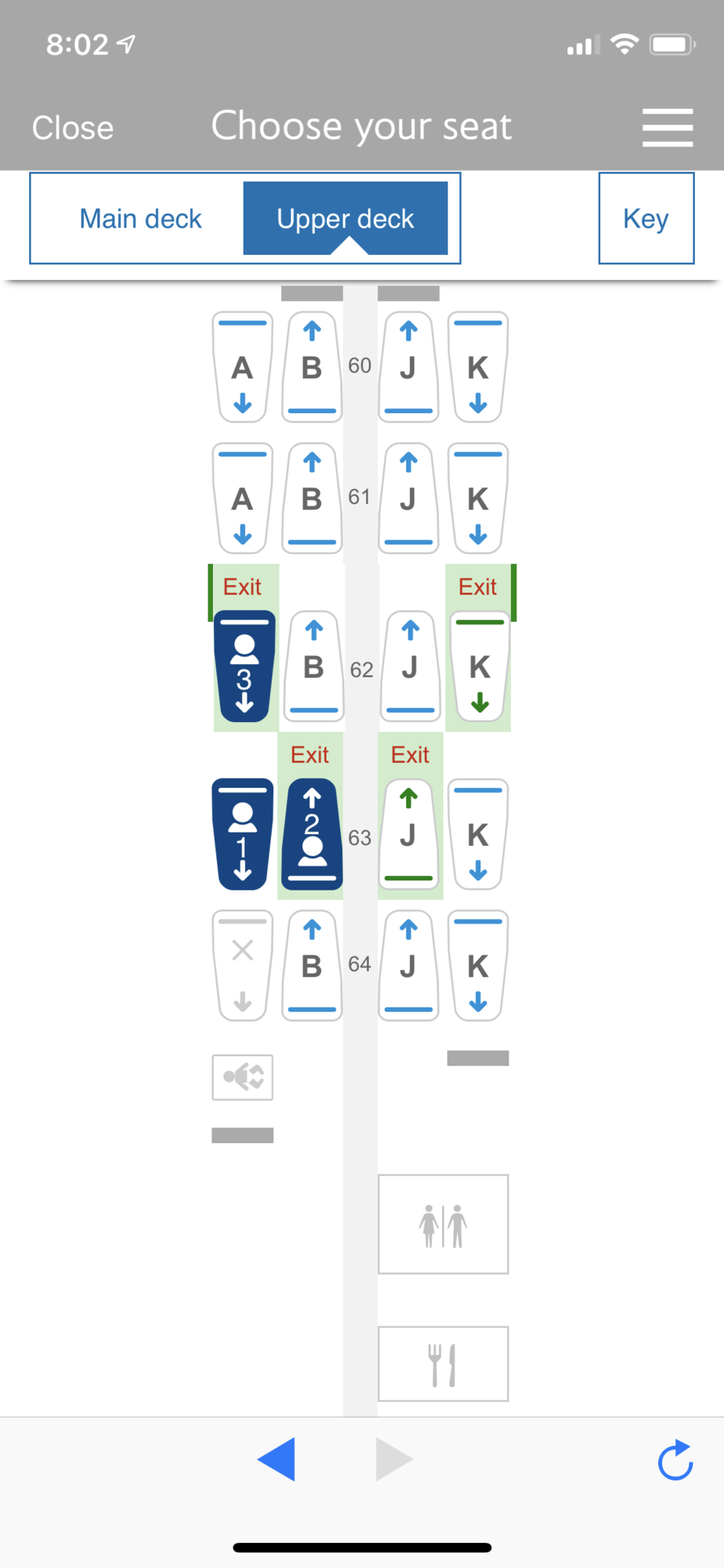Choose seat B in row 64
This screenshot has width=724, height=1568.
coord(312,966)
